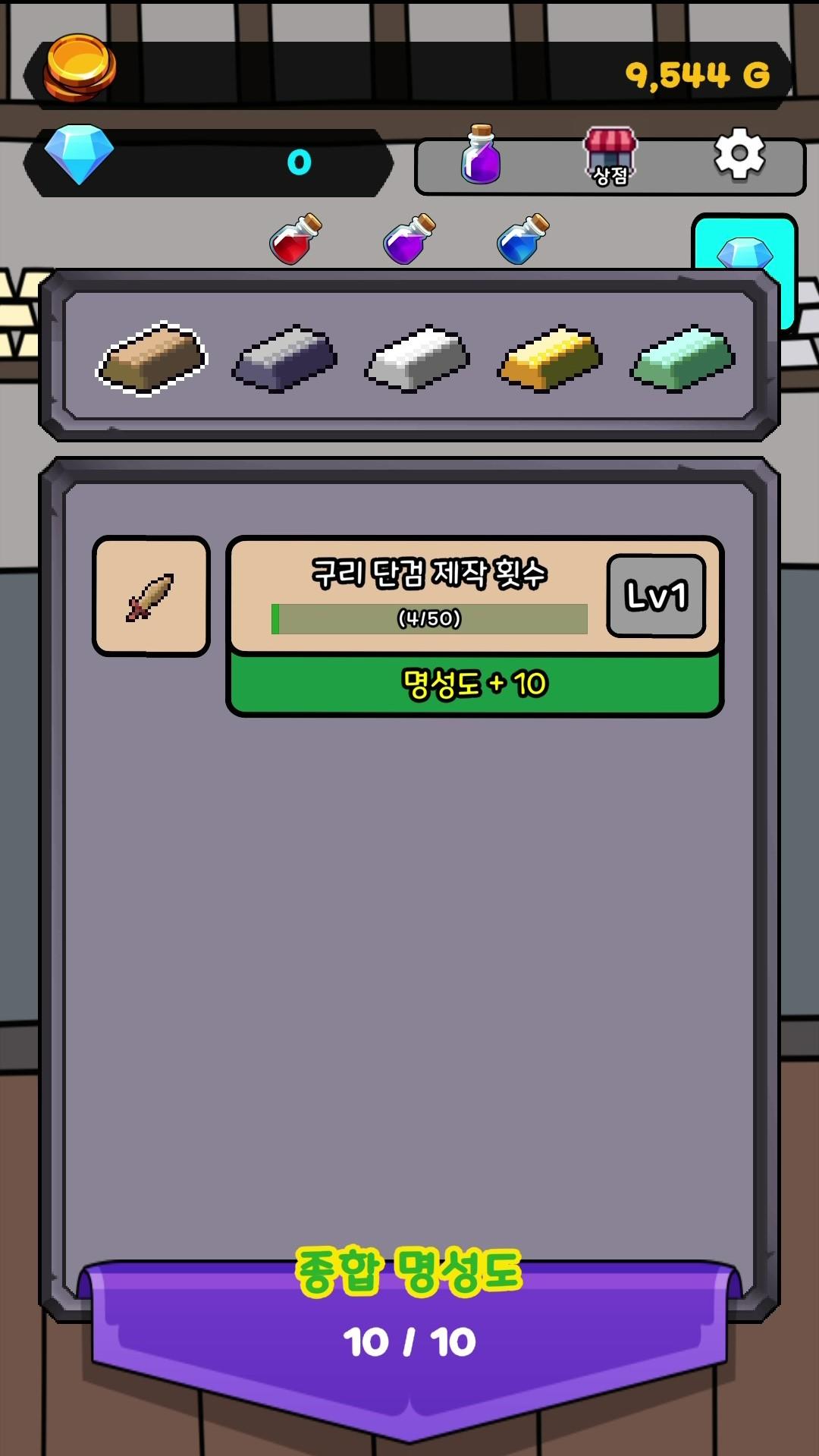
Task: Switch to the silver ingot tab
Action: click(417, 358)
